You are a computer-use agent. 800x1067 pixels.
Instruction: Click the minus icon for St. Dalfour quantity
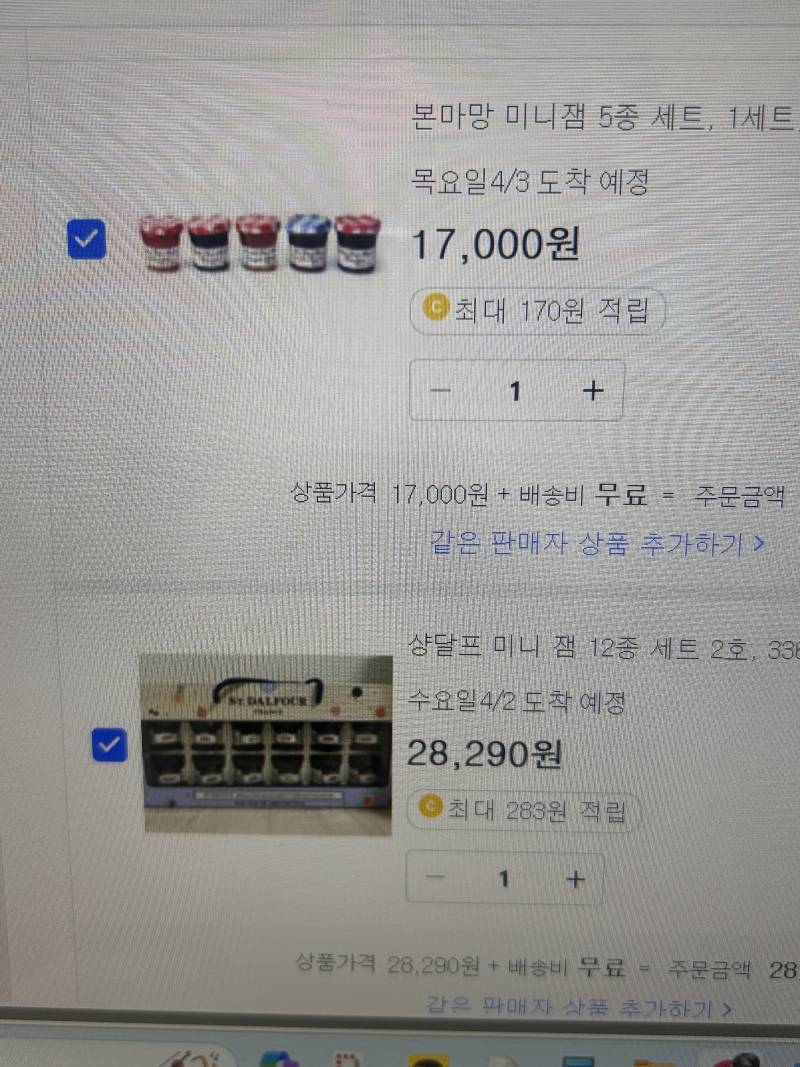[435, 878]
